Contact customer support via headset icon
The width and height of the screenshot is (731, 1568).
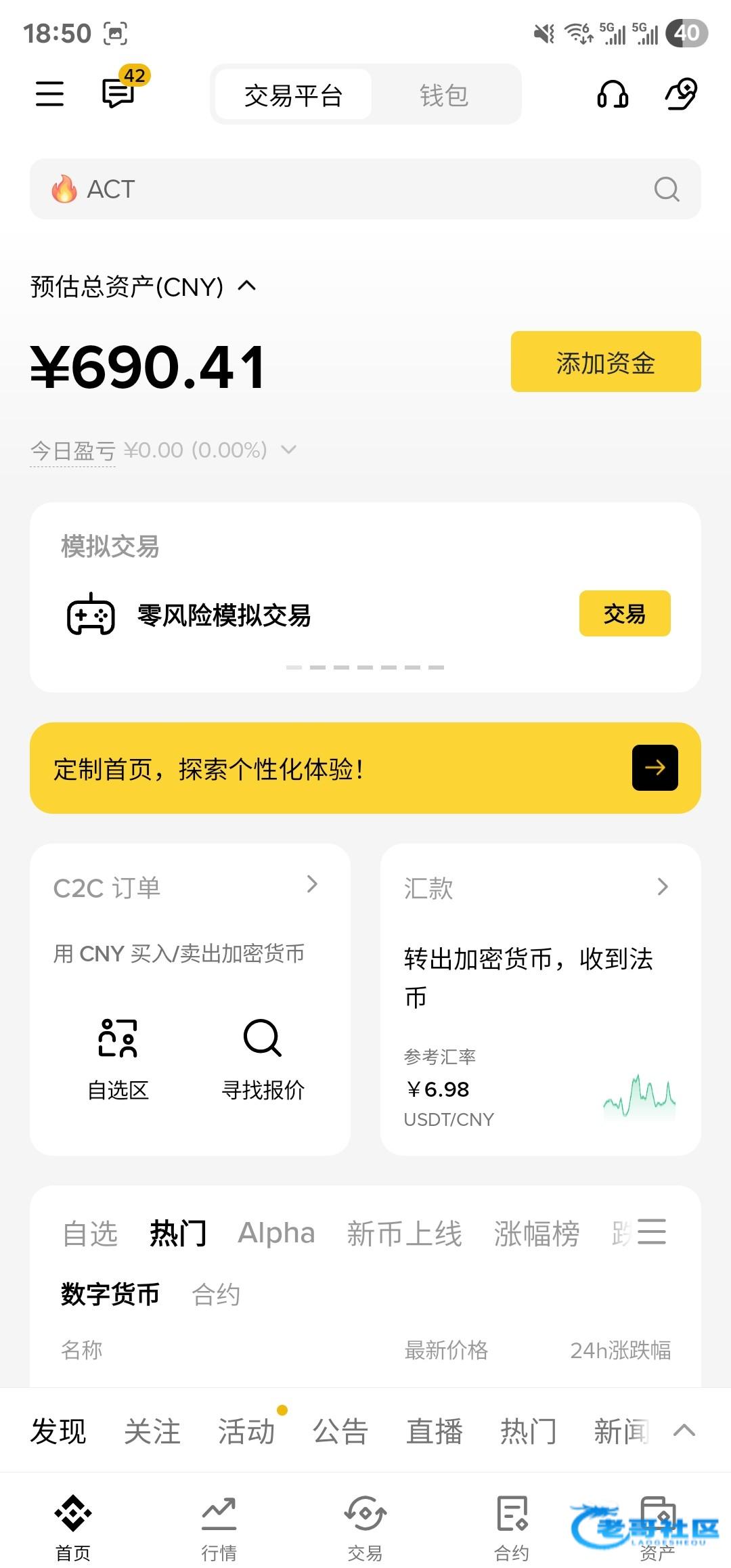point(613,94)
